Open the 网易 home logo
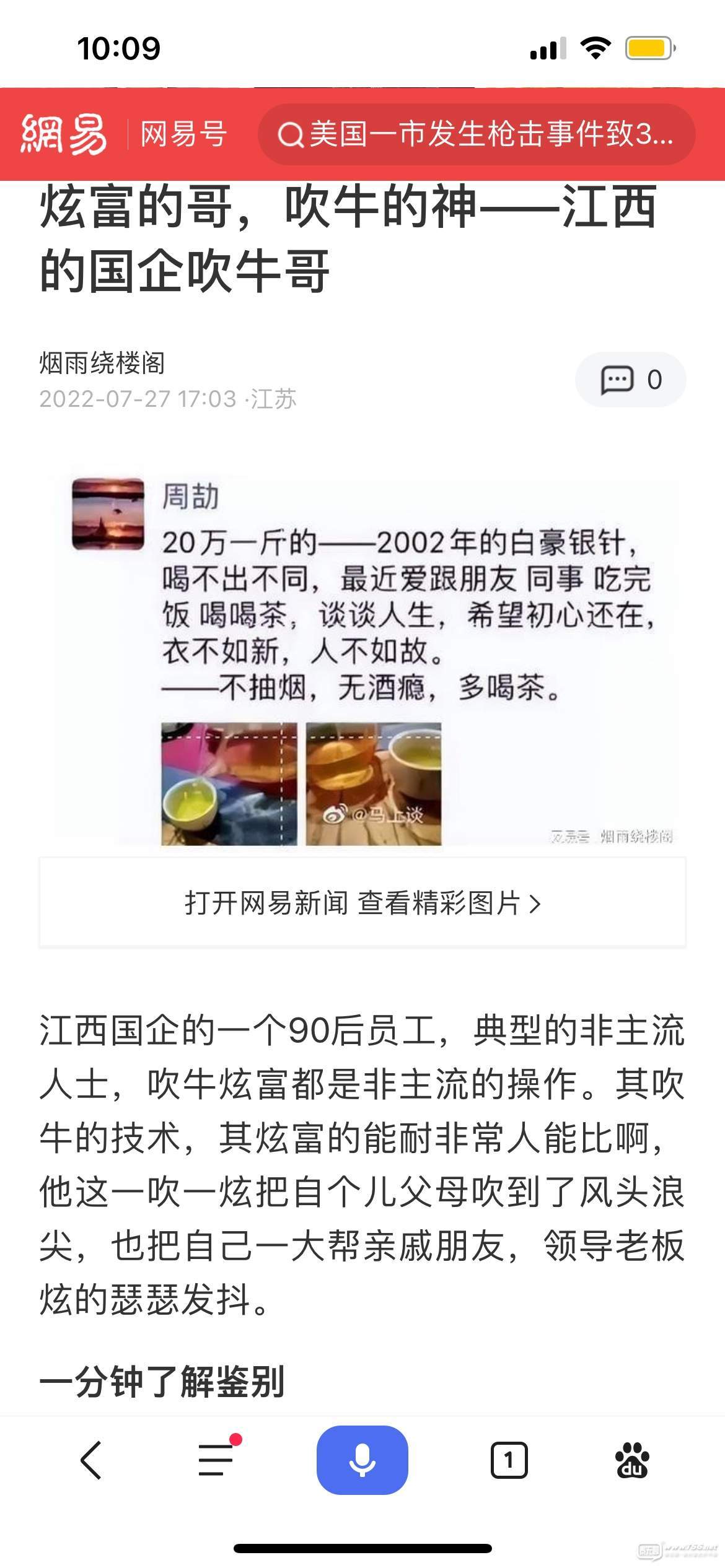 64,134
